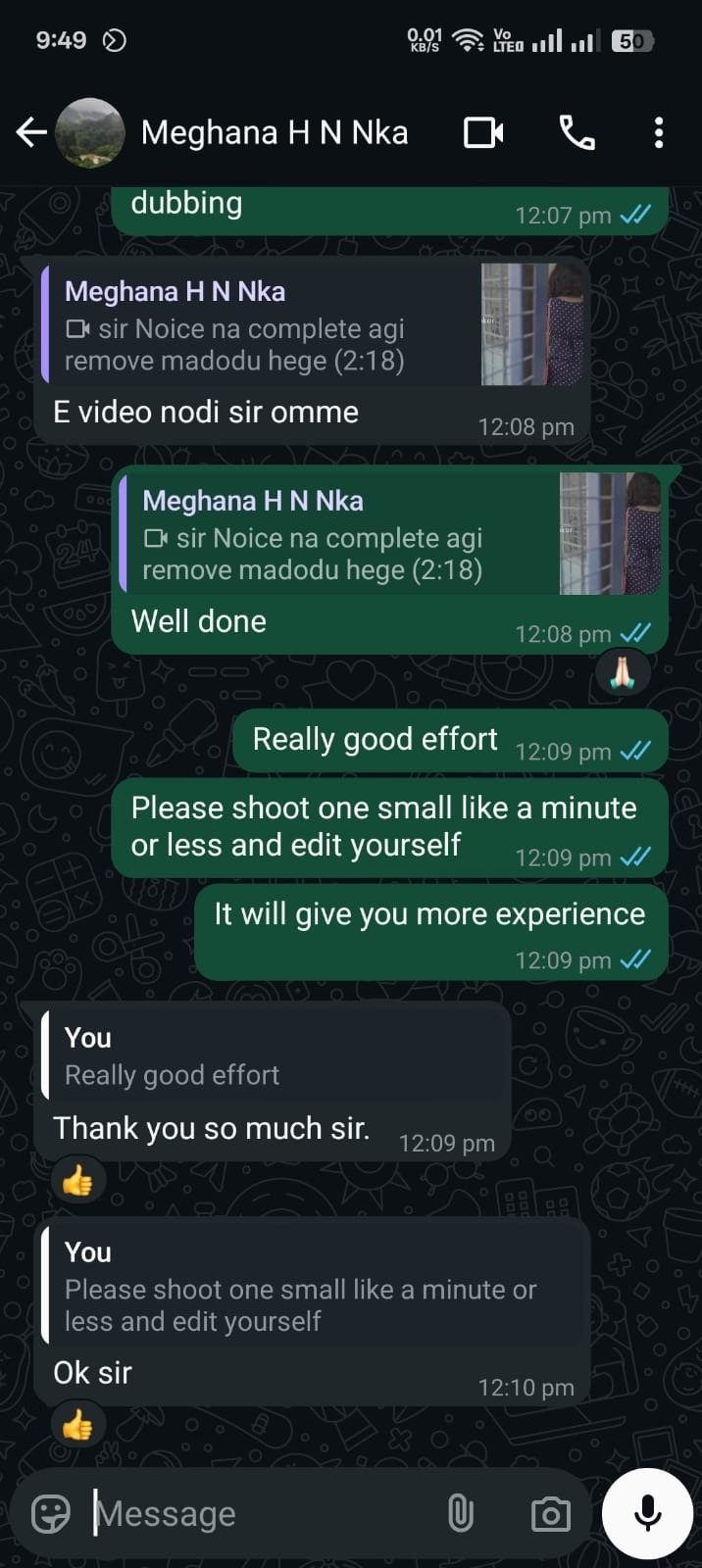Start a video call with Meghana
Image resolution: width=702 pixels, height=1568 pixels.
click(x=483, y=132)
